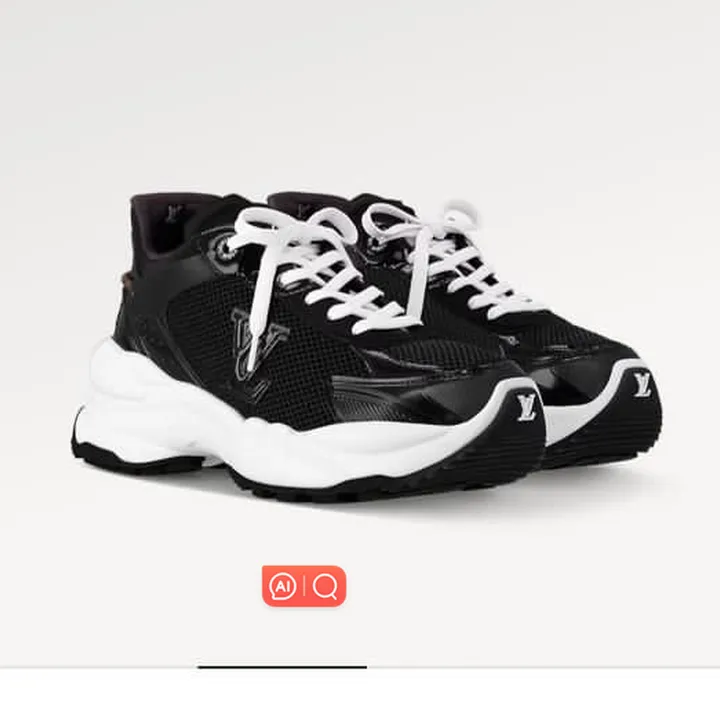Open the AI chat bubble icon
720x720 pixels.
pyautogui.click(x=283, y=586)
